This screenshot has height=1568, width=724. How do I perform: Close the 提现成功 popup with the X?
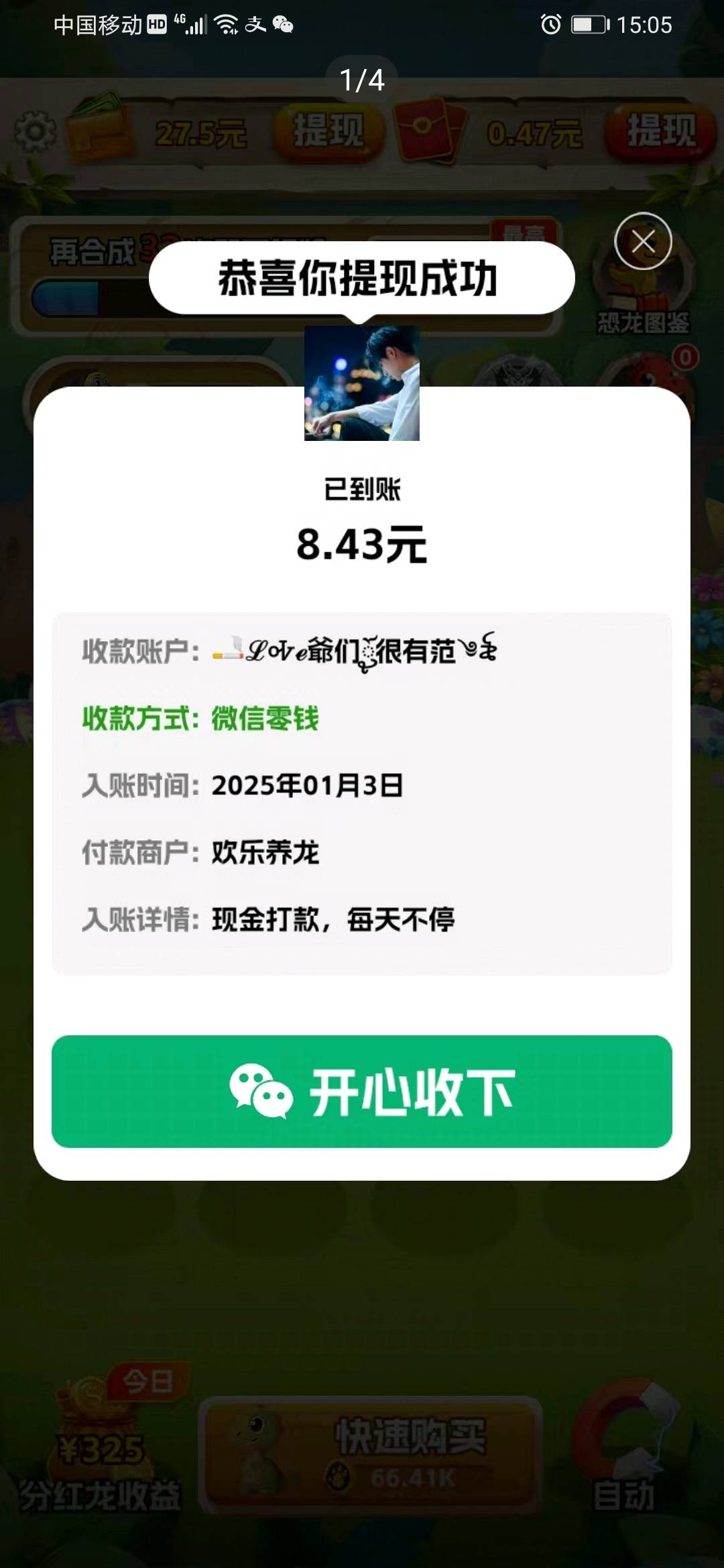coord(644,241)
